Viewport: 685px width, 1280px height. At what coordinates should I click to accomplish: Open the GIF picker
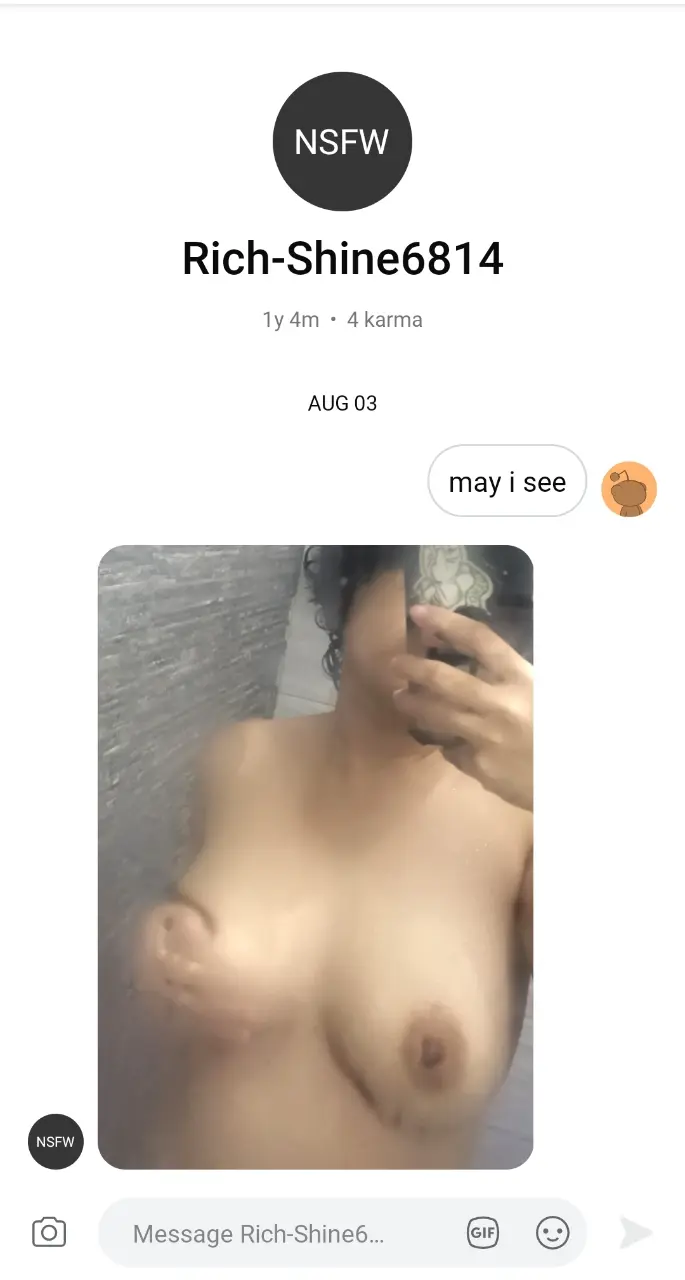(x=483, y=1233)
